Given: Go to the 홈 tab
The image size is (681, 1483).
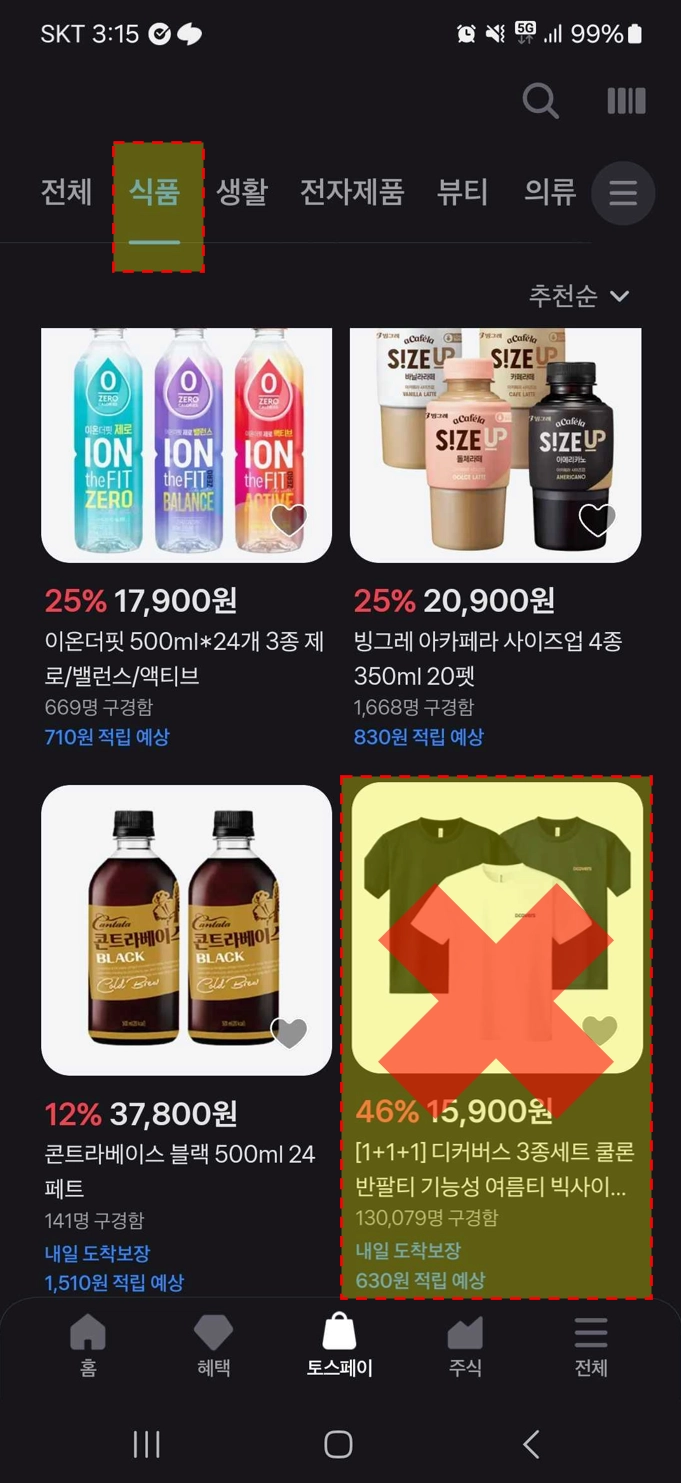Looking at the screenshot, I should 88,1345.
